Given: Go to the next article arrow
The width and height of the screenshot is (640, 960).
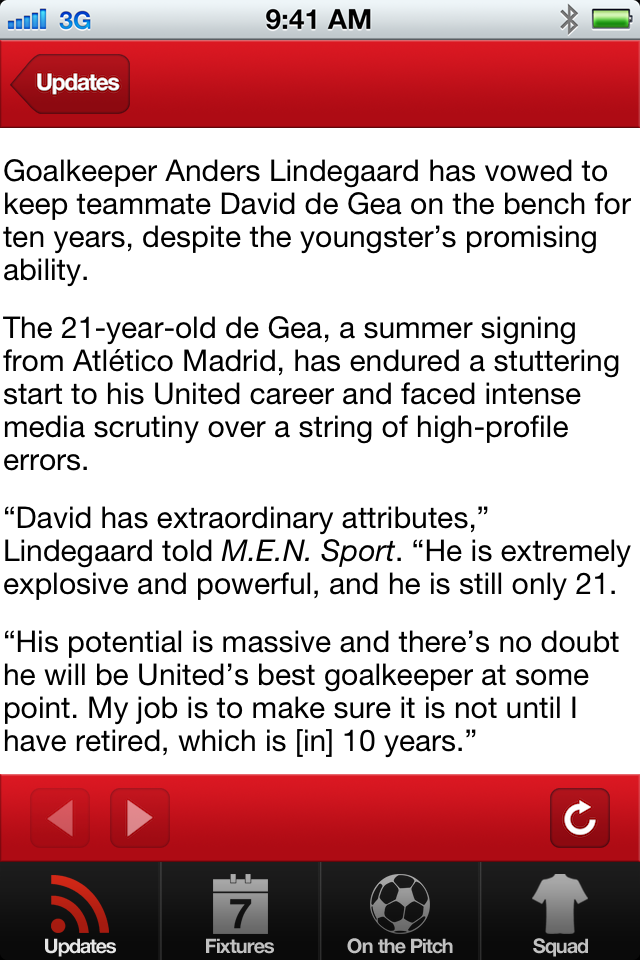Looking at the screenshot, I should pyautogui.click(x=140, y=818).
